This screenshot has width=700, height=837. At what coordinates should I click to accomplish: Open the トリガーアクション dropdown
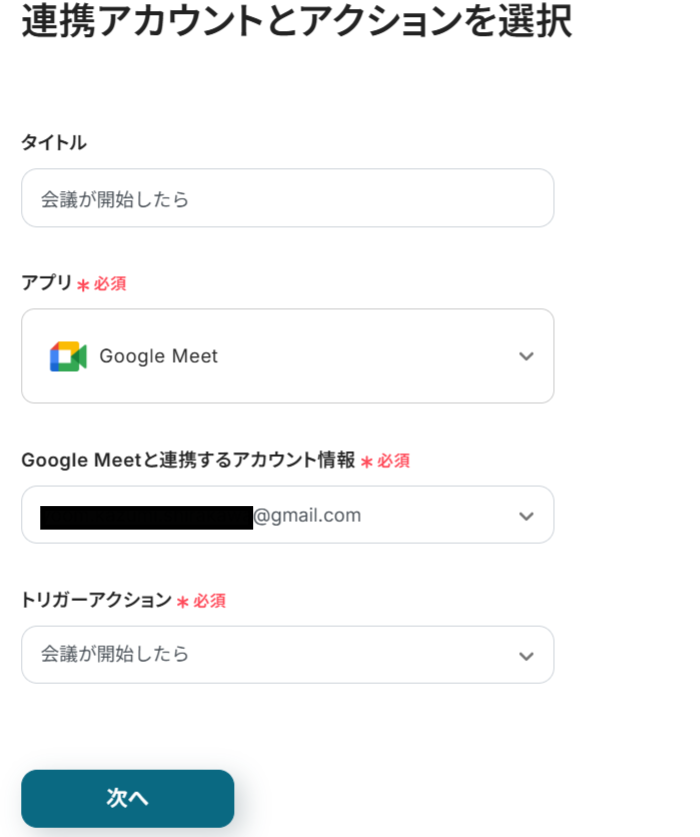click(x=287, y=655)
